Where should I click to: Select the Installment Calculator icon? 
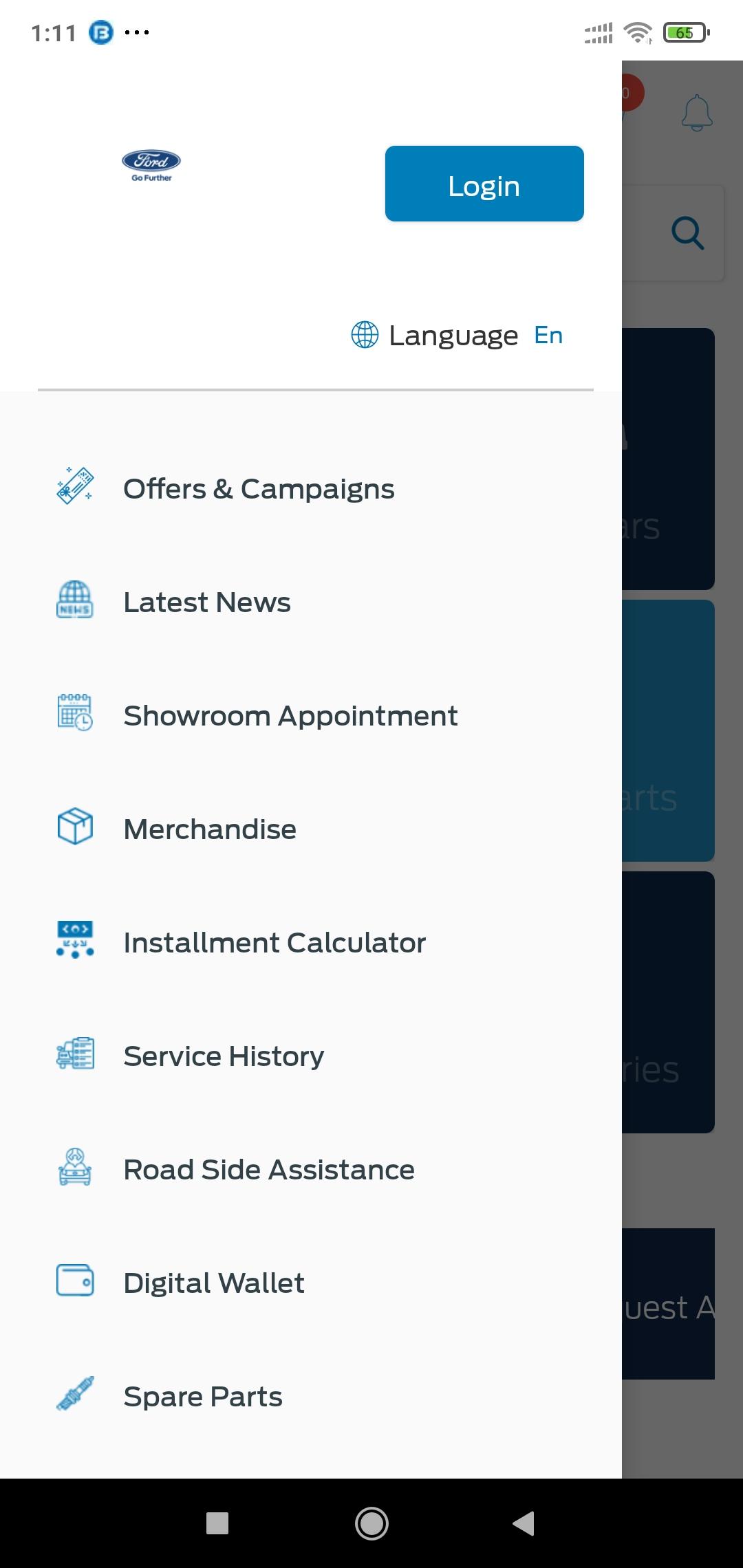[x=74, y=940]
